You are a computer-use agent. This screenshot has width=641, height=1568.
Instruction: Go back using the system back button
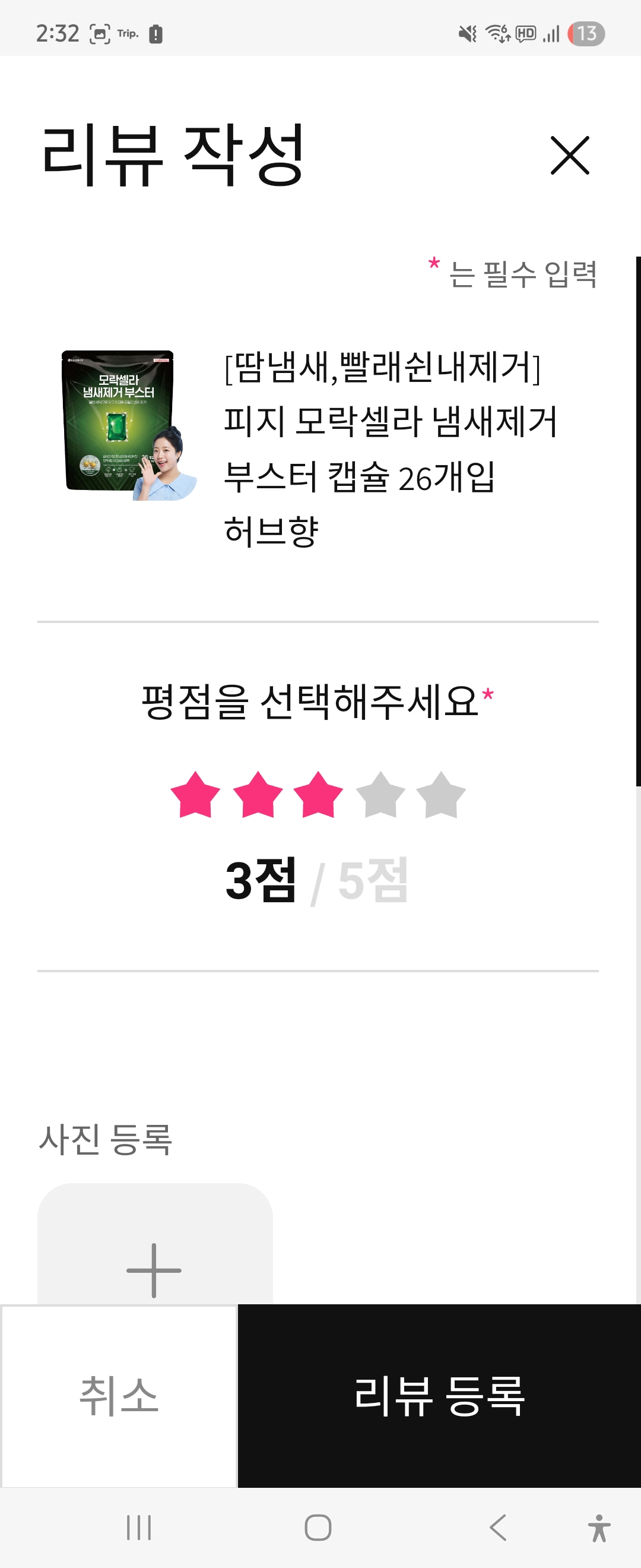tap(497, 1528)
